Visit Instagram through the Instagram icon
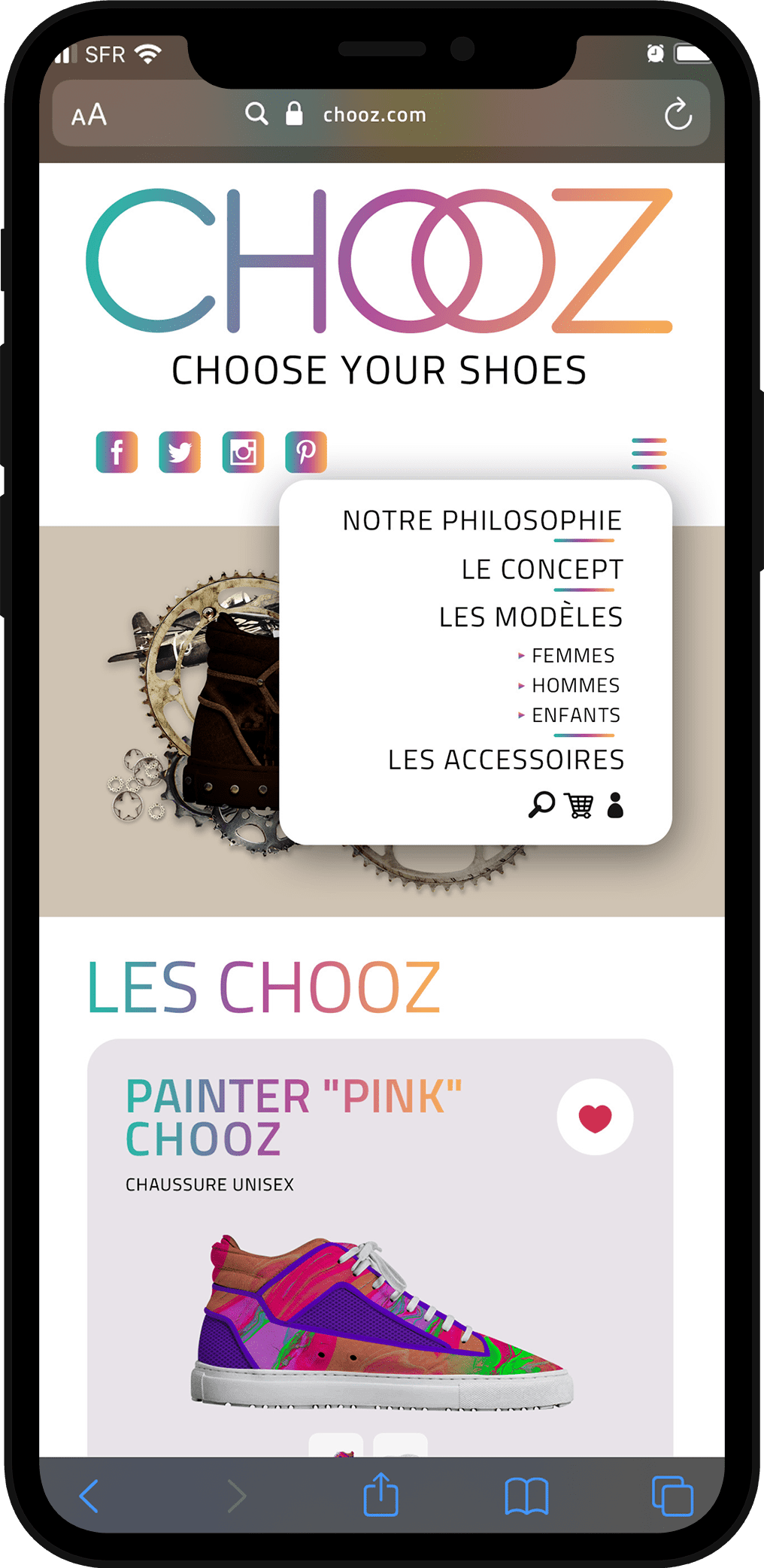This screenshot has width=764, height=1568. click(x=242, y=453)
